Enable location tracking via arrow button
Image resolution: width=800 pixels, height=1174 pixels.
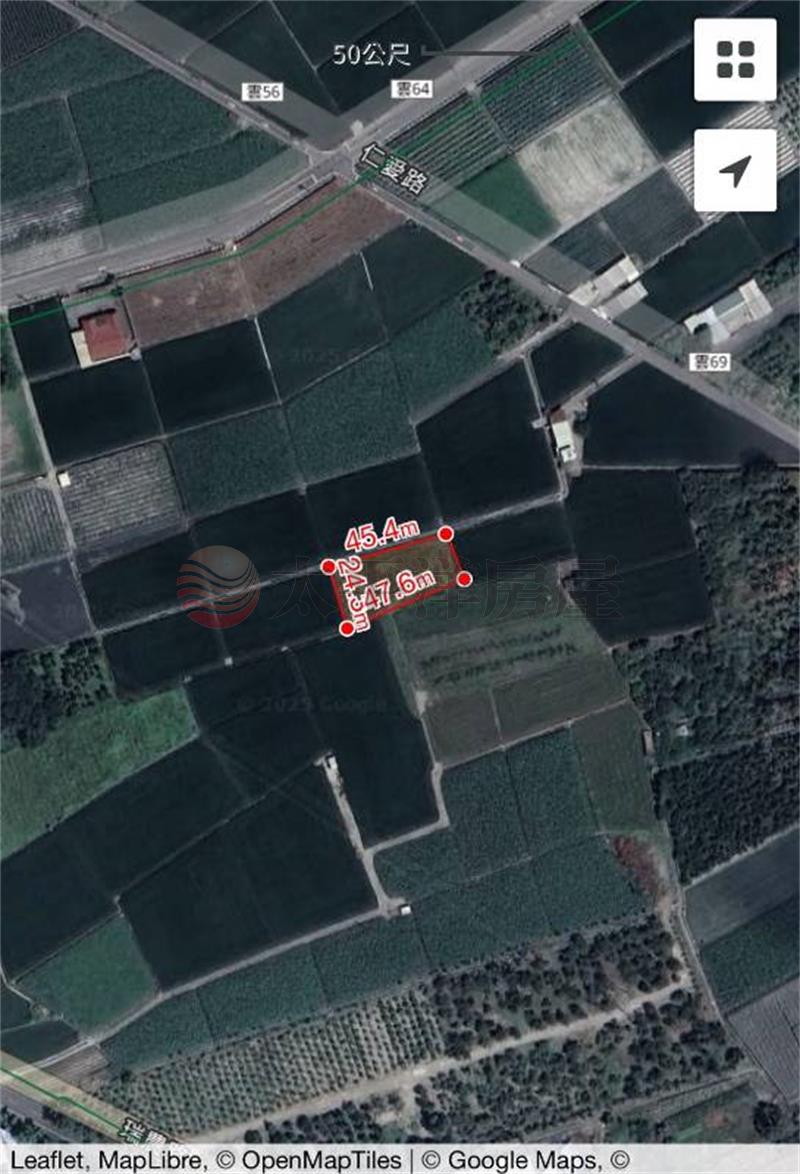pos(736,171)
